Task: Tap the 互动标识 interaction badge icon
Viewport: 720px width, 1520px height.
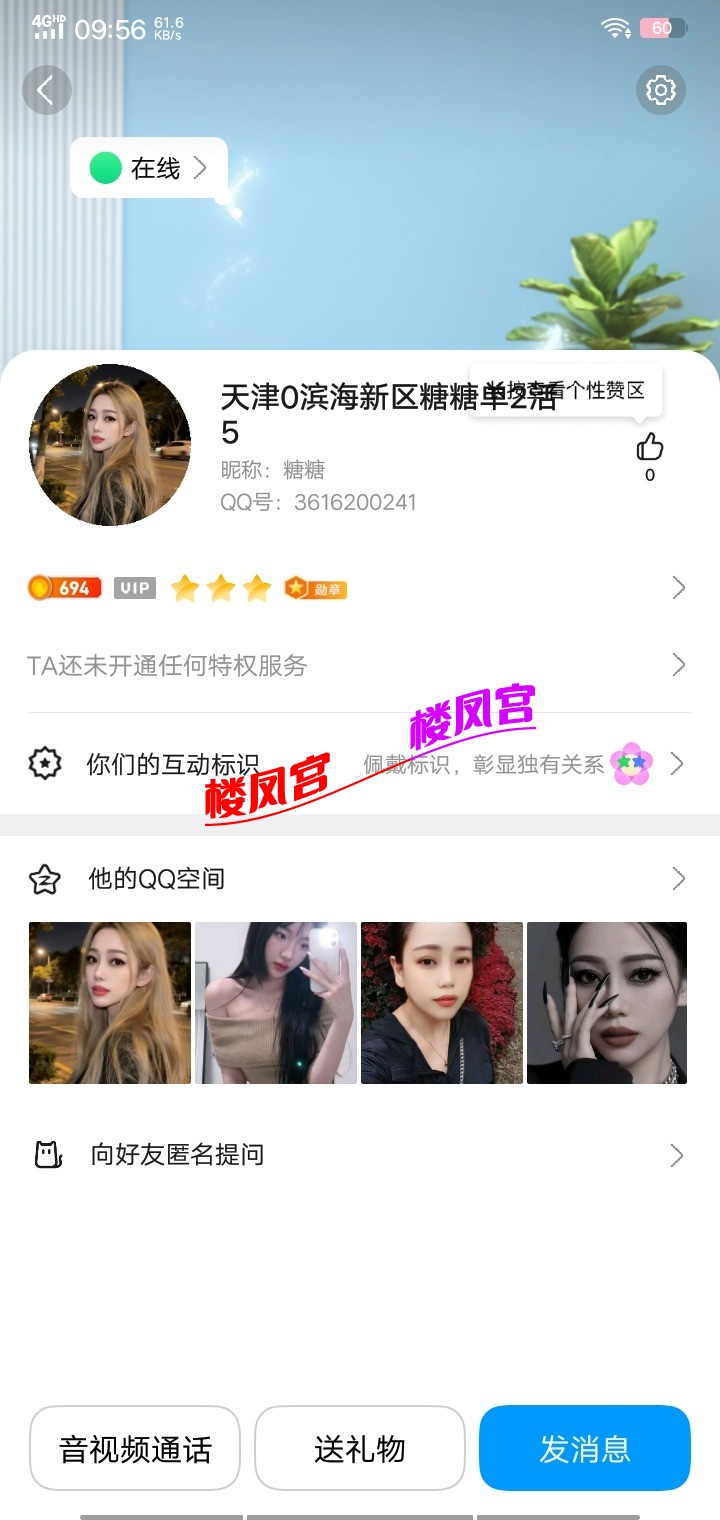Action: click(x=46, y=763)
